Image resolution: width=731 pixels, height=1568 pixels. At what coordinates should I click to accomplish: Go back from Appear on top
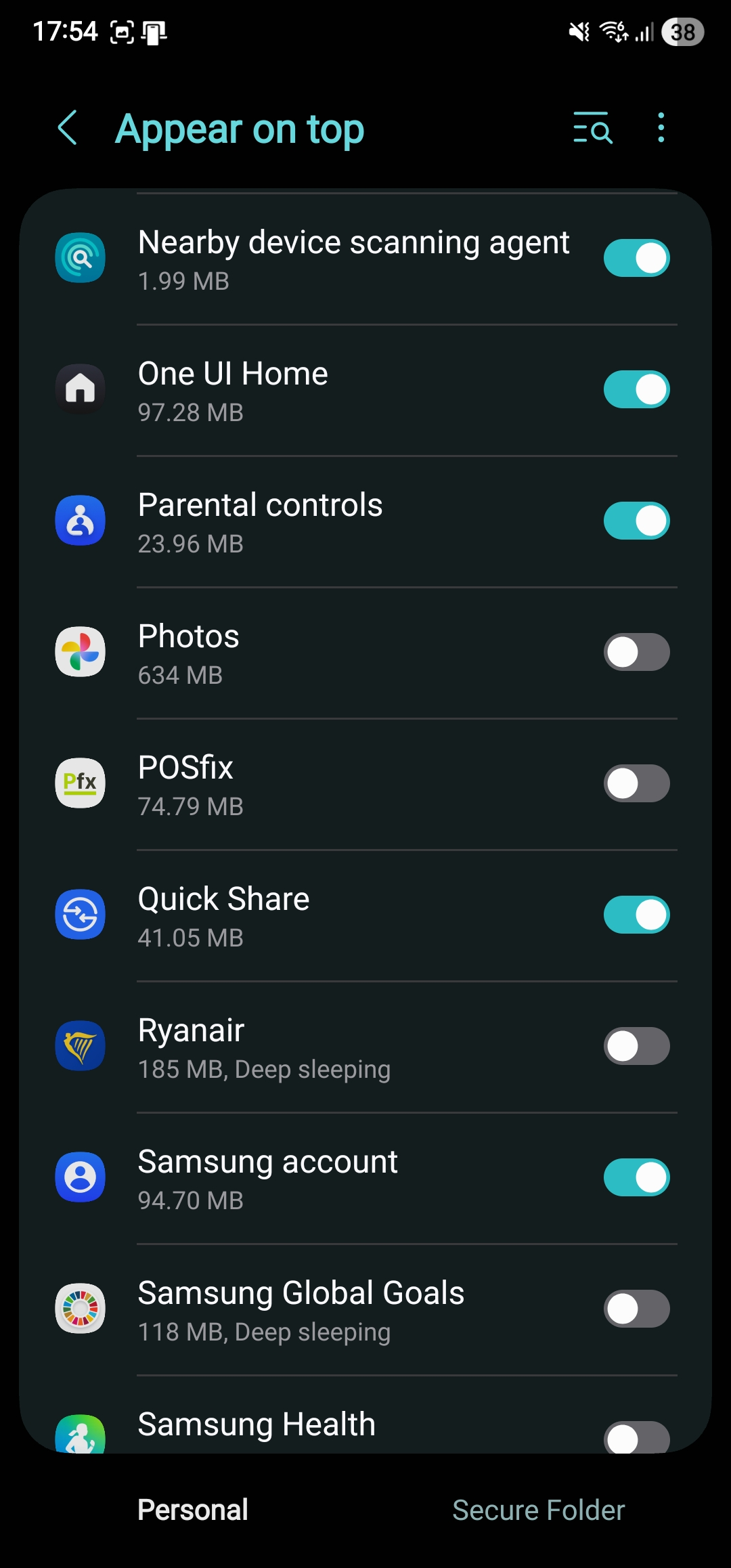tap(68, 128)
